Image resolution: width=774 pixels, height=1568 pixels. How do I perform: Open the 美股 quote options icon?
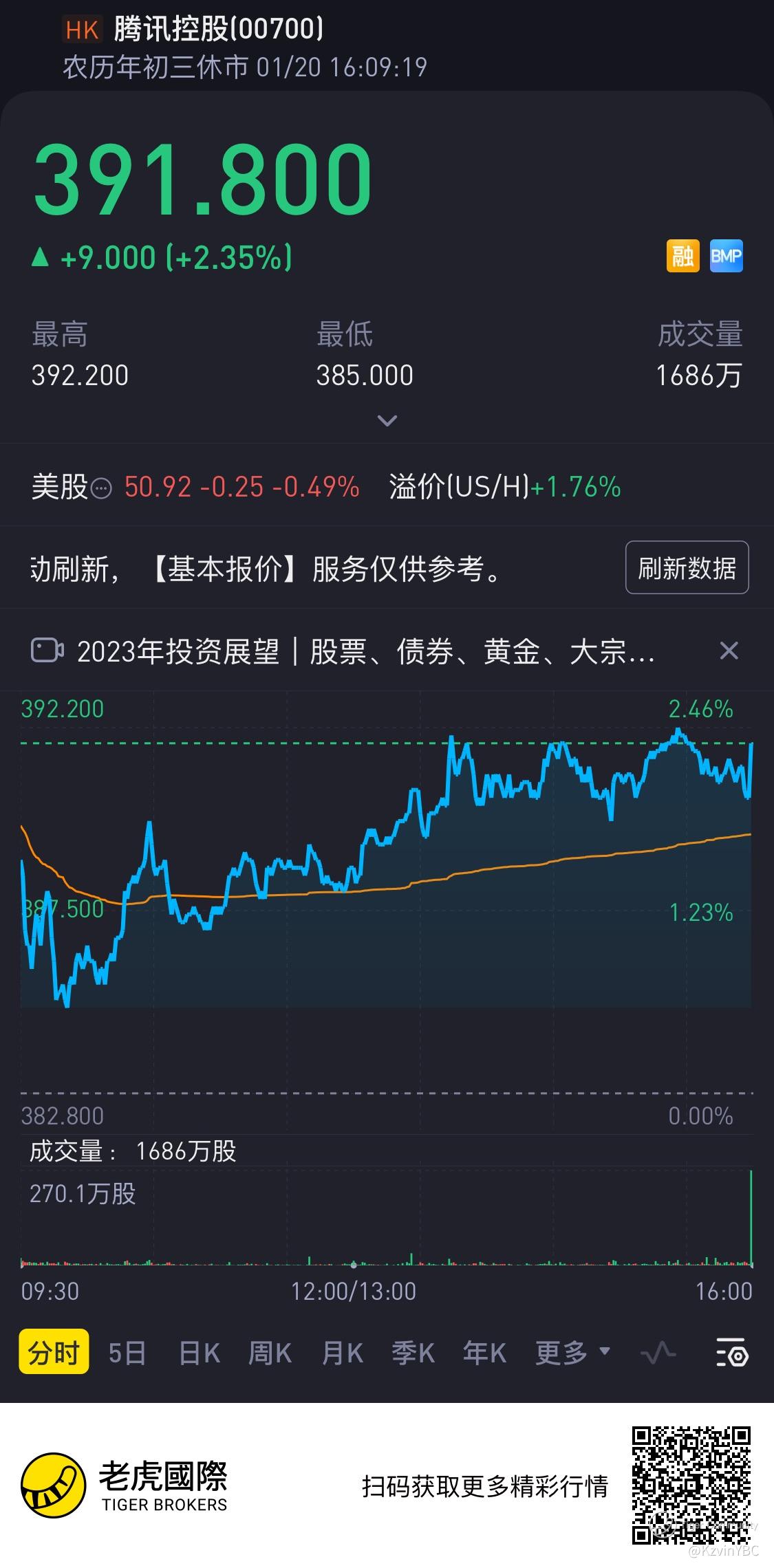tap(101, 488)
